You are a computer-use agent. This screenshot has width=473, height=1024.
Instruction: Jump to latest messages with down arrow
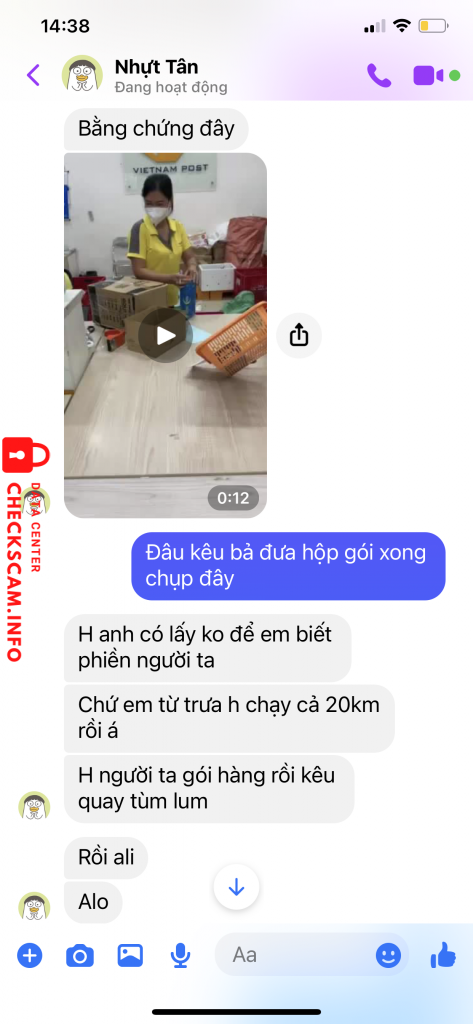point(236,887)
